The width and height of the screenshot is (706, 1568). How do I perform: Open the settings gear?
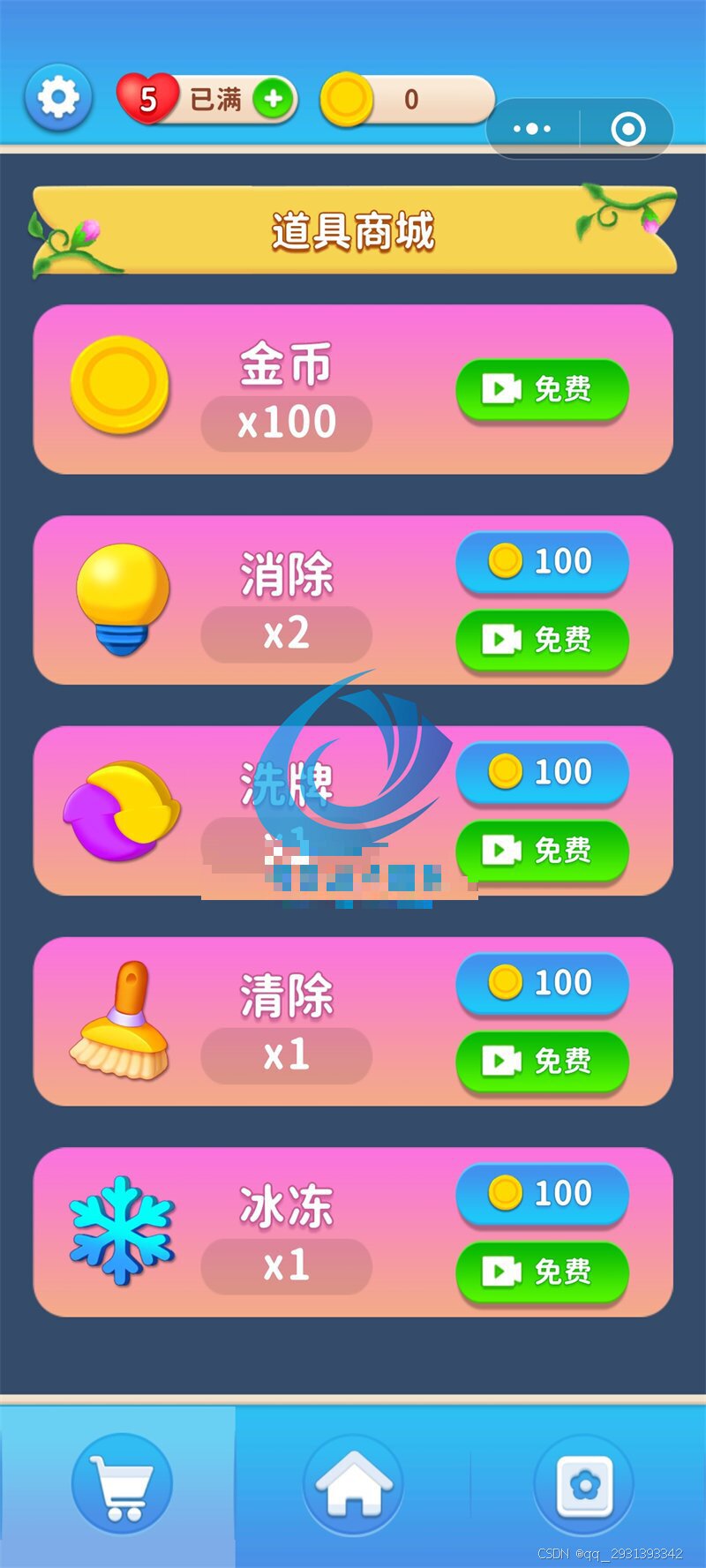click(x=58, y=97)
